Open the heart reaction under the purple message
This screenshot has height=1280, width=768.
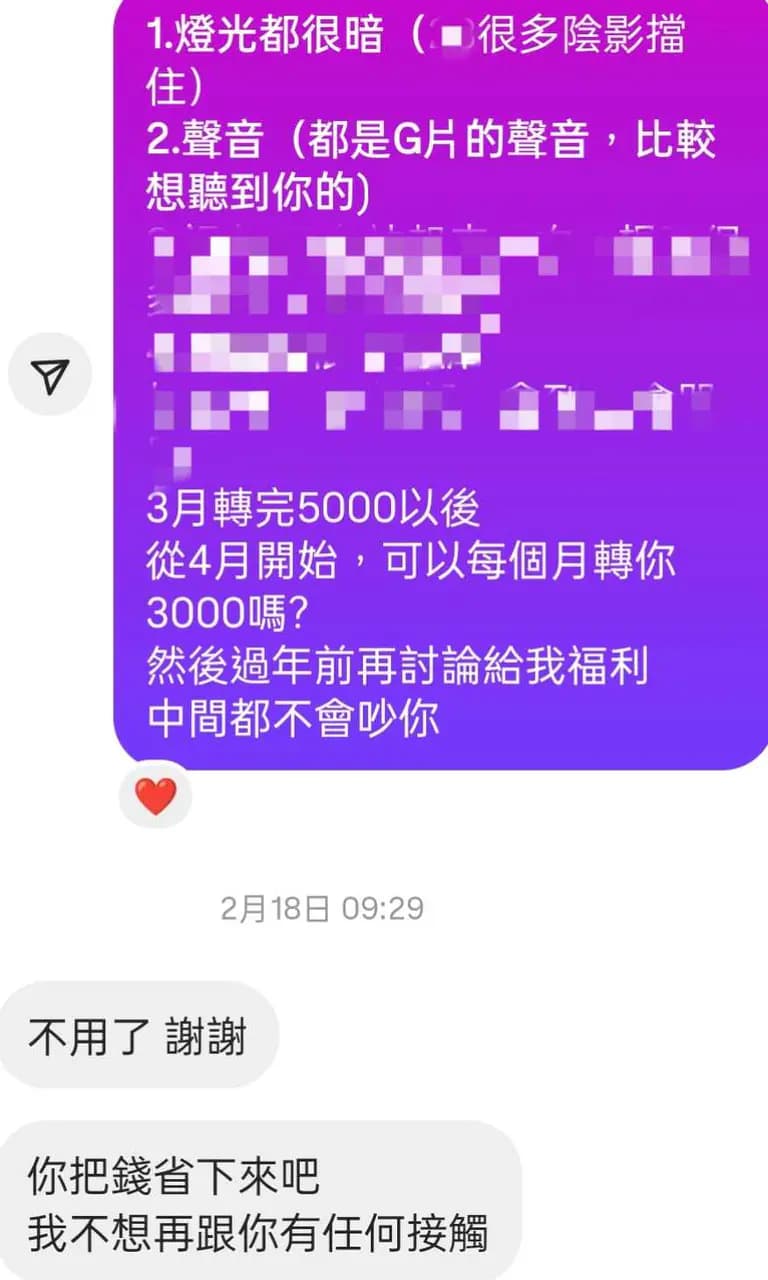click(x=155, y=796)
